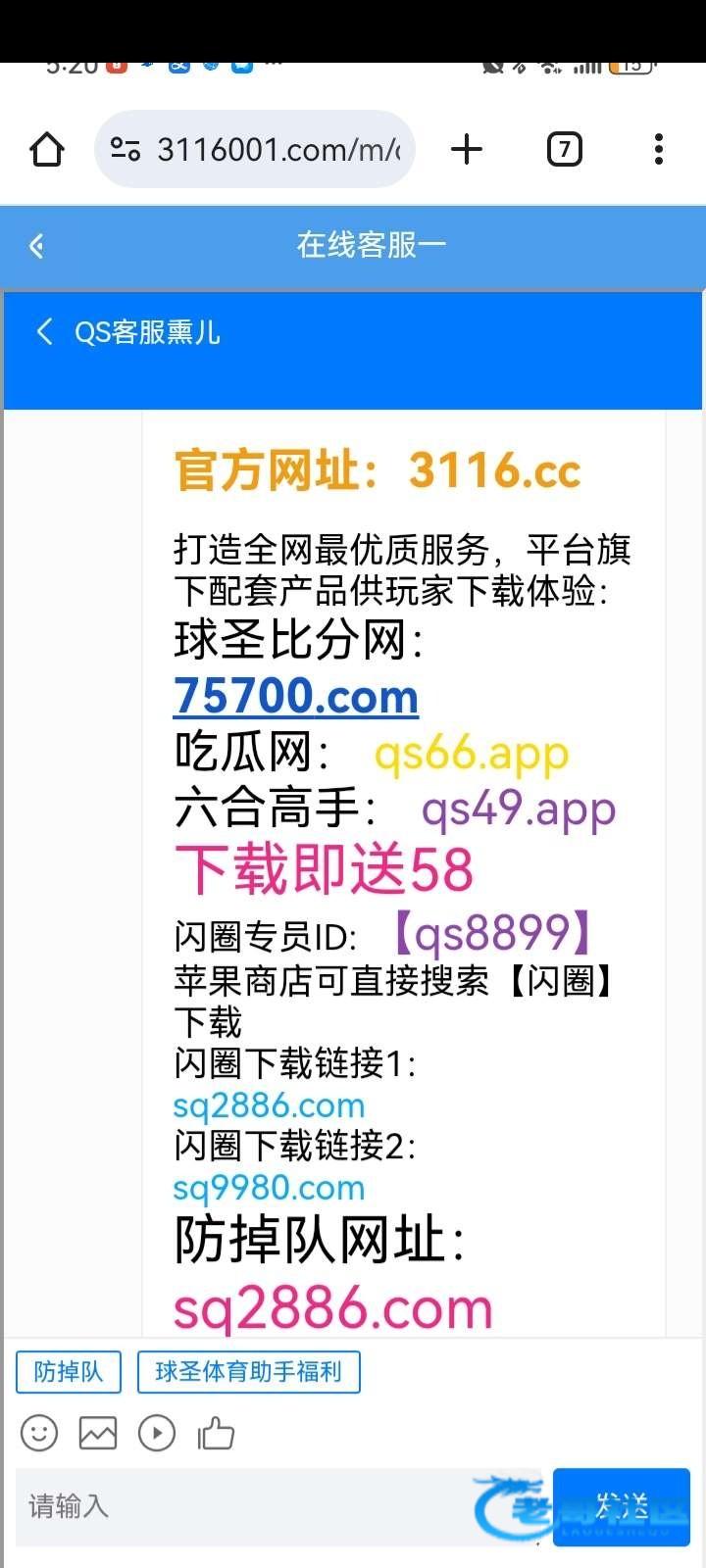Go to the browser home page

click(47, 150)
